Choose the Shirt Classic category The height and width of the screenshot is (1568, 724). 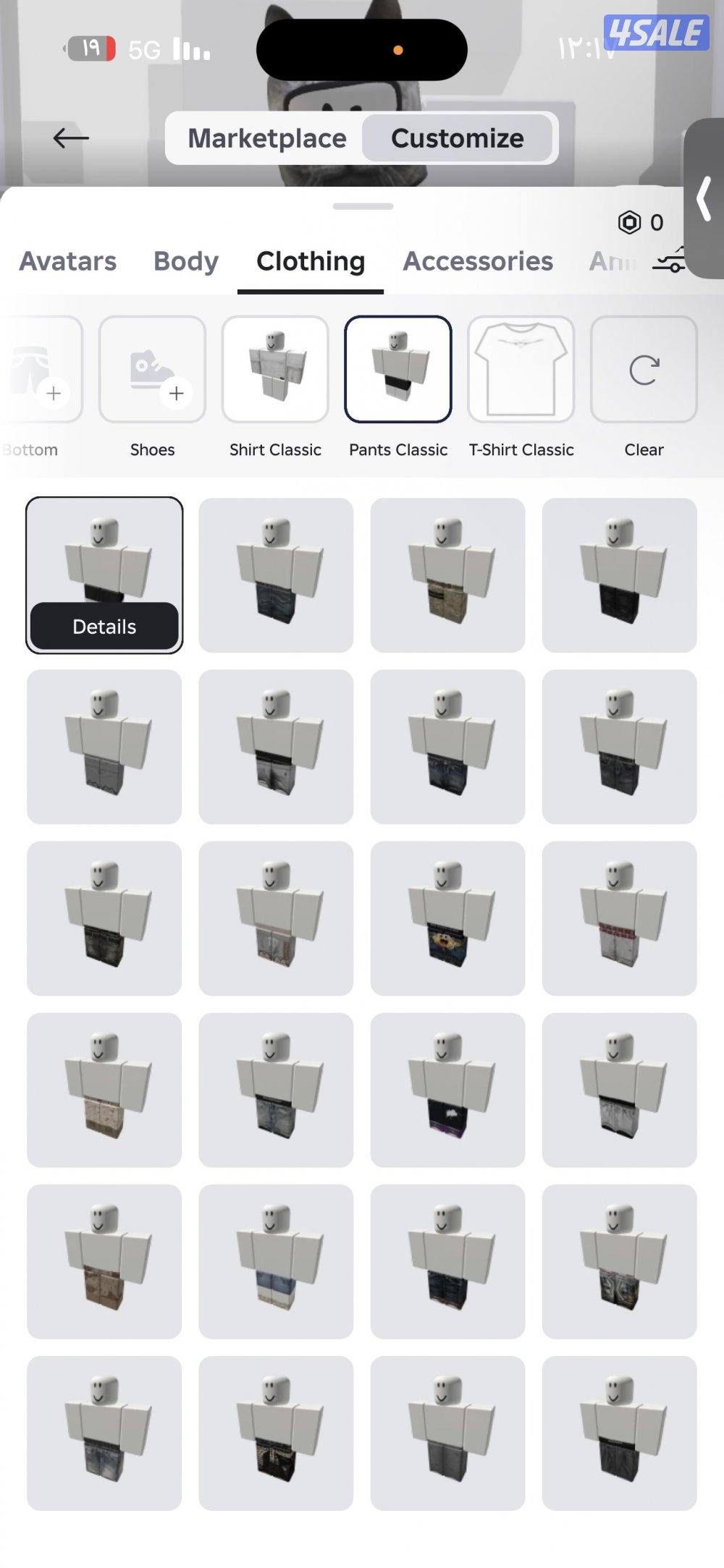(x=275, y=370)
